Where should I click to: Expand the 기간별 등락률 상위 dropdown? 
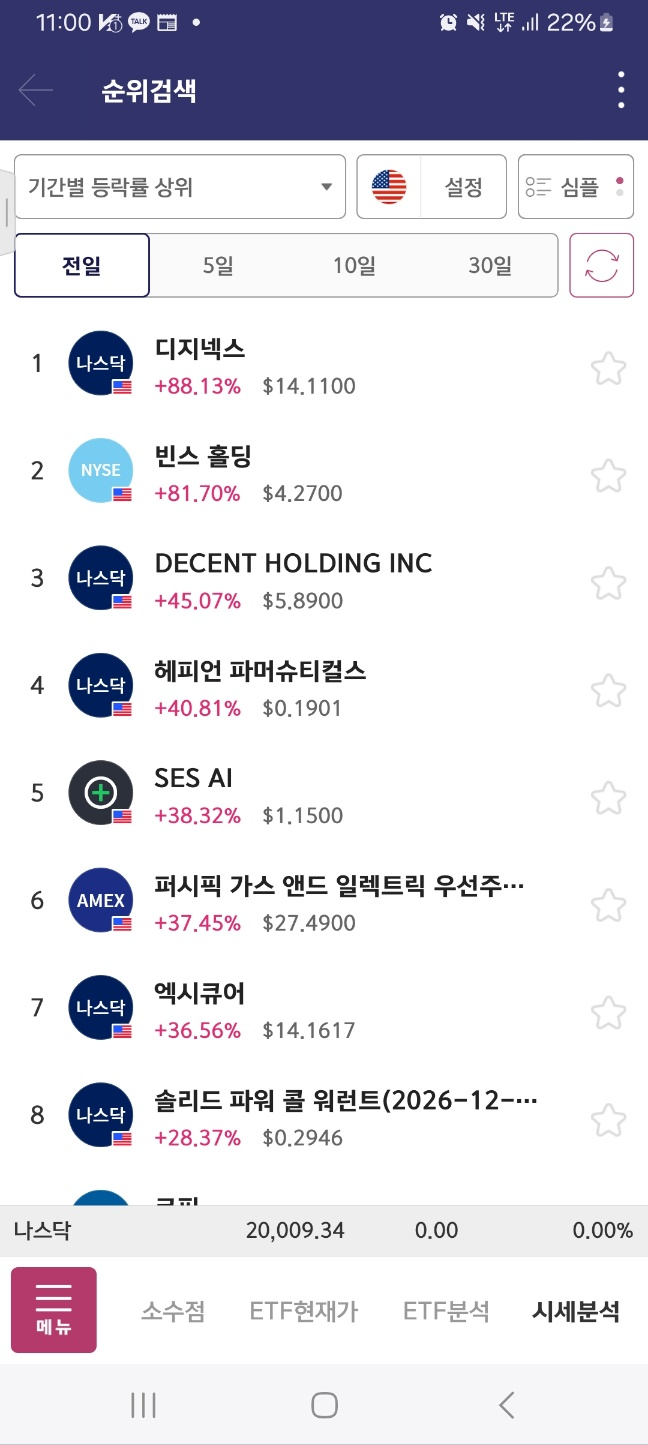pyautogui.click(x=180, y=186)
